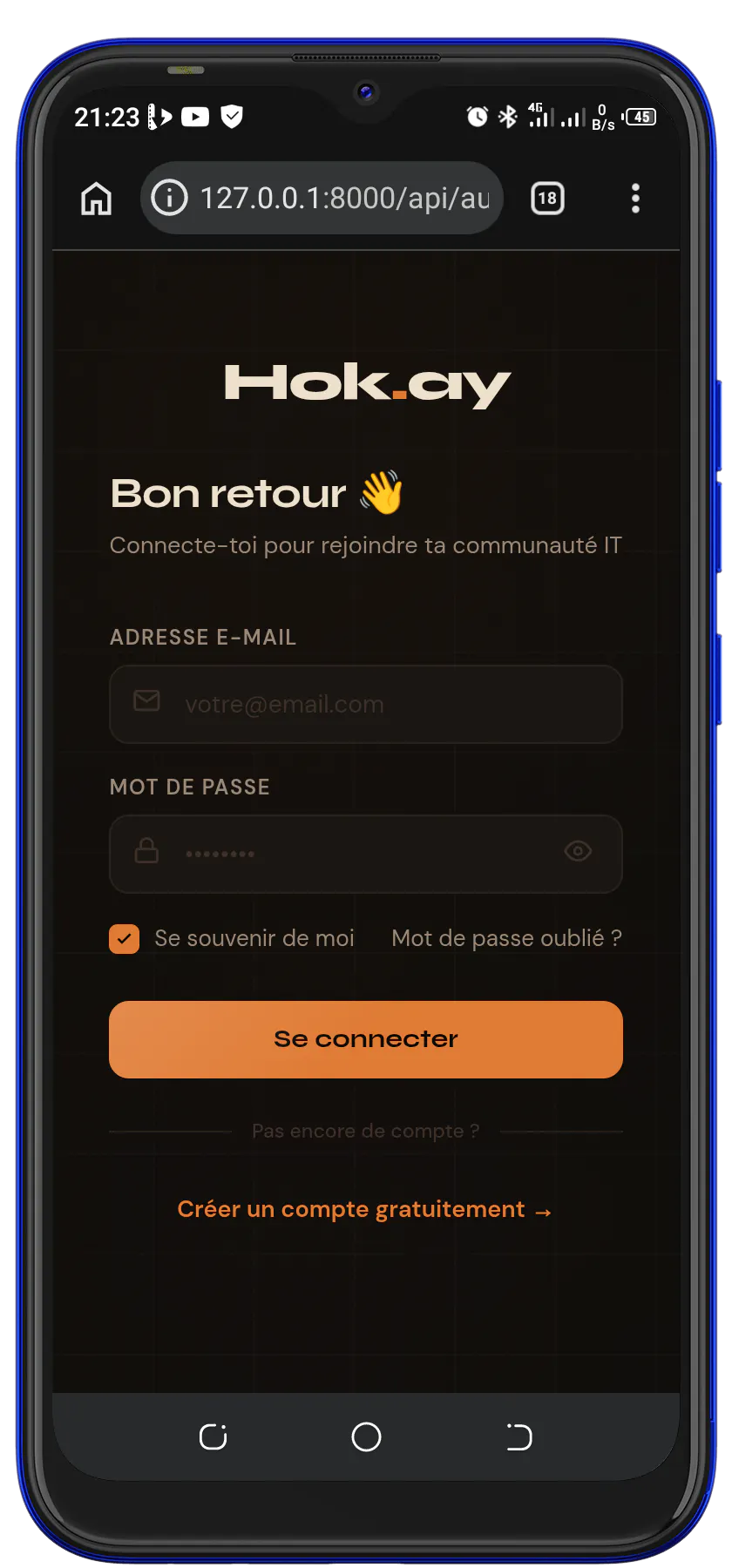This screenshot has height=1568, width=732.
Task: Focus the Mot de passe field
Action: click(366, 854)
